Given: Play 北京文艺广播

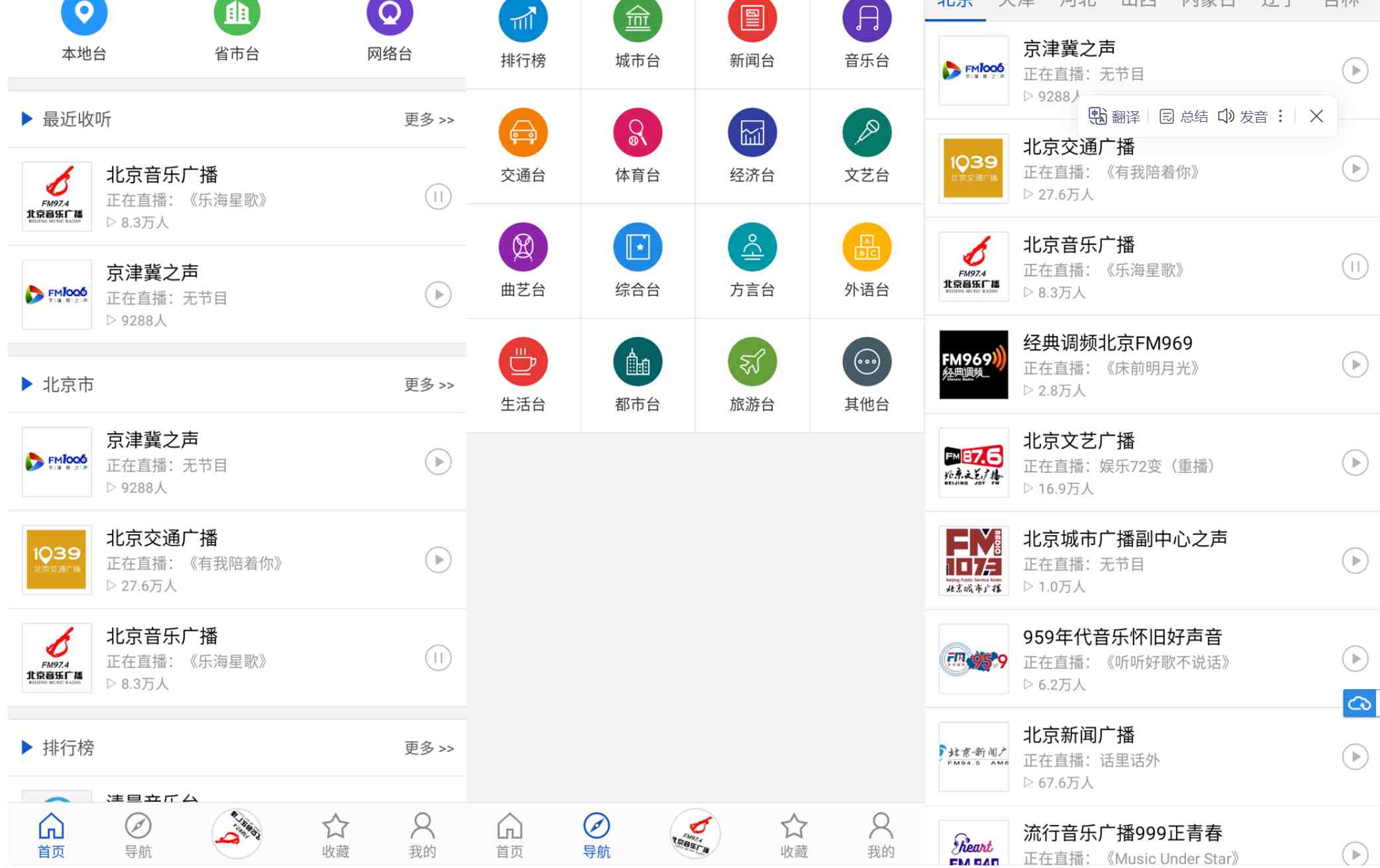Looking at the screenshot, I should [x=1355, y=463].
